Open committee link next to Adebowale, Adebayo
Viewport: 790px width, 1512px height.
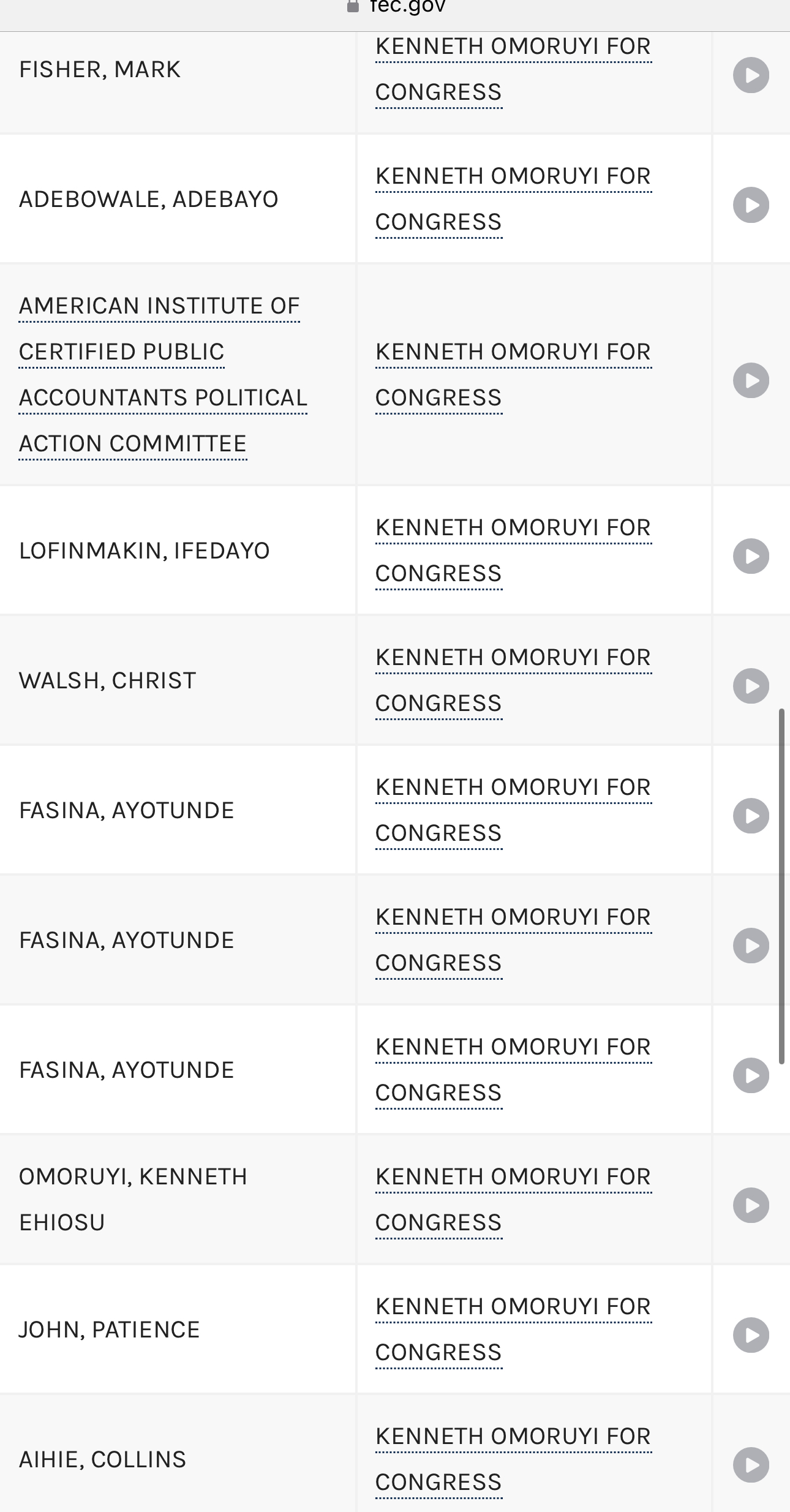click(513, 199)
